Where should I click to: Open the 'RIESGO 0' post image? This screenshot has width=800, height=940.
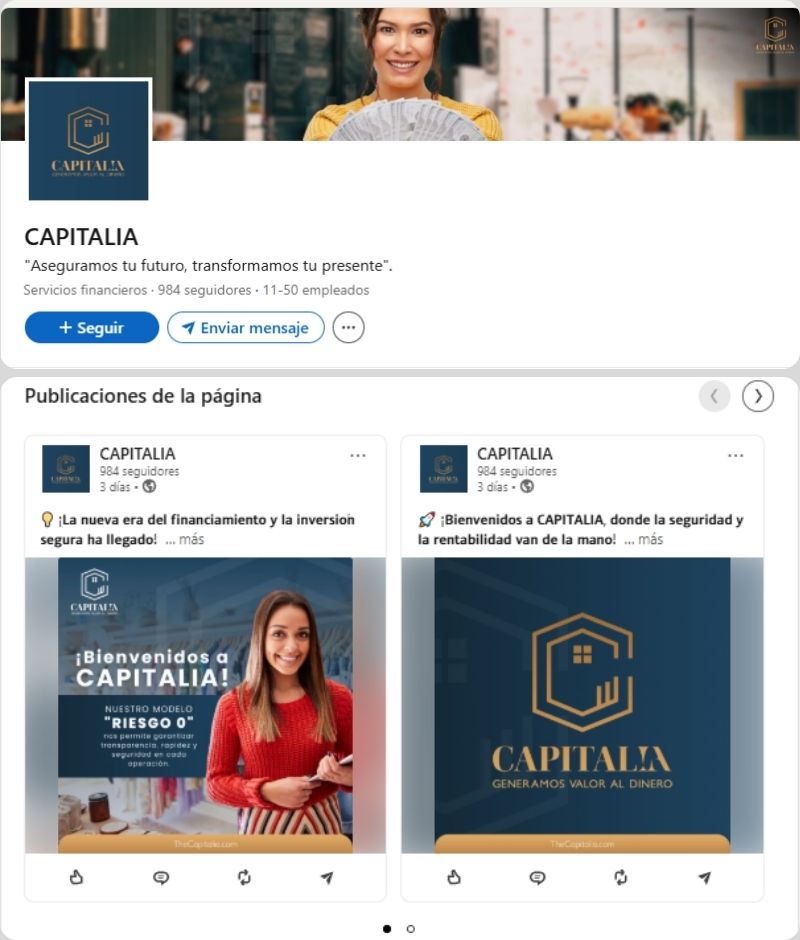(x=205, y=704)
